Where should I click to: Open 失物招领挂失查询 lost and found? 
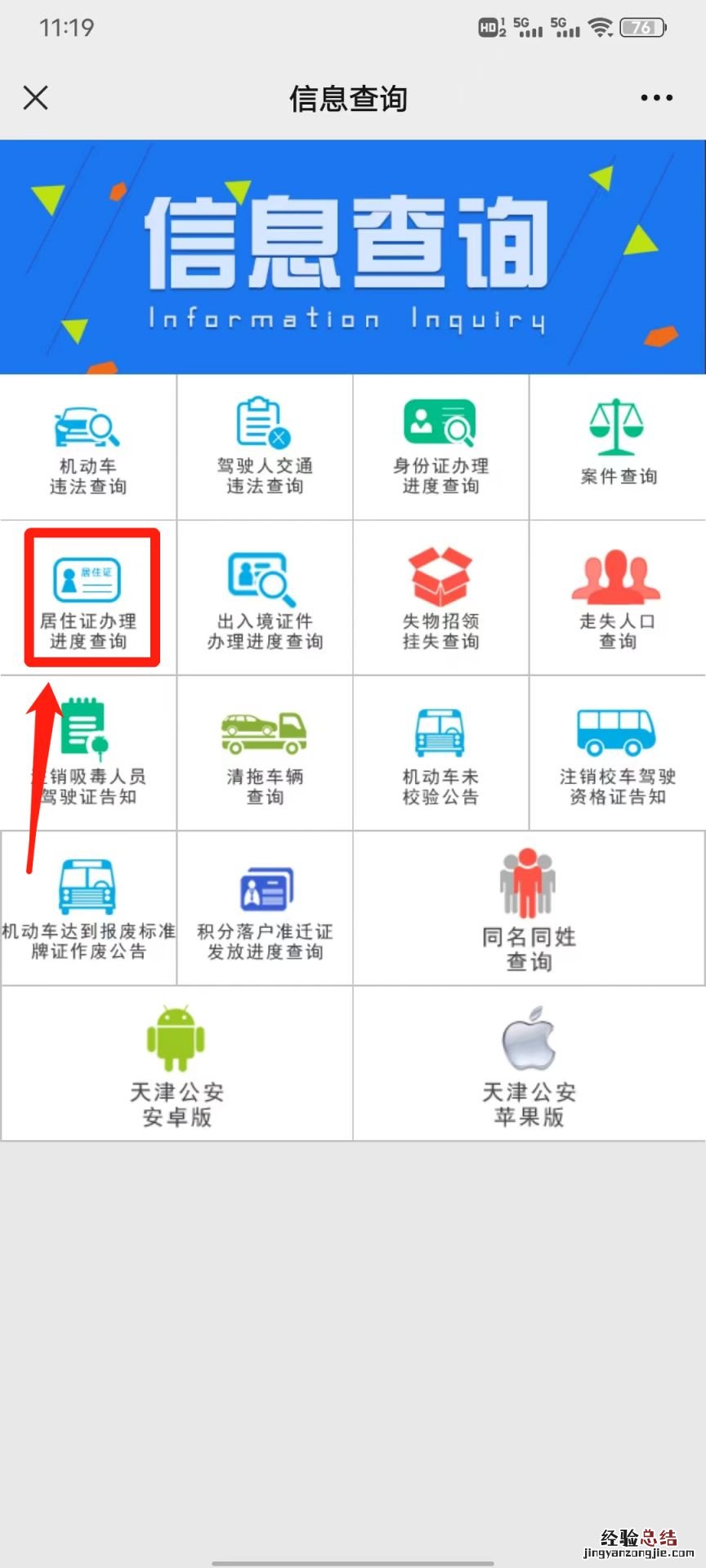pyautogui.click(x=440, y=599)
